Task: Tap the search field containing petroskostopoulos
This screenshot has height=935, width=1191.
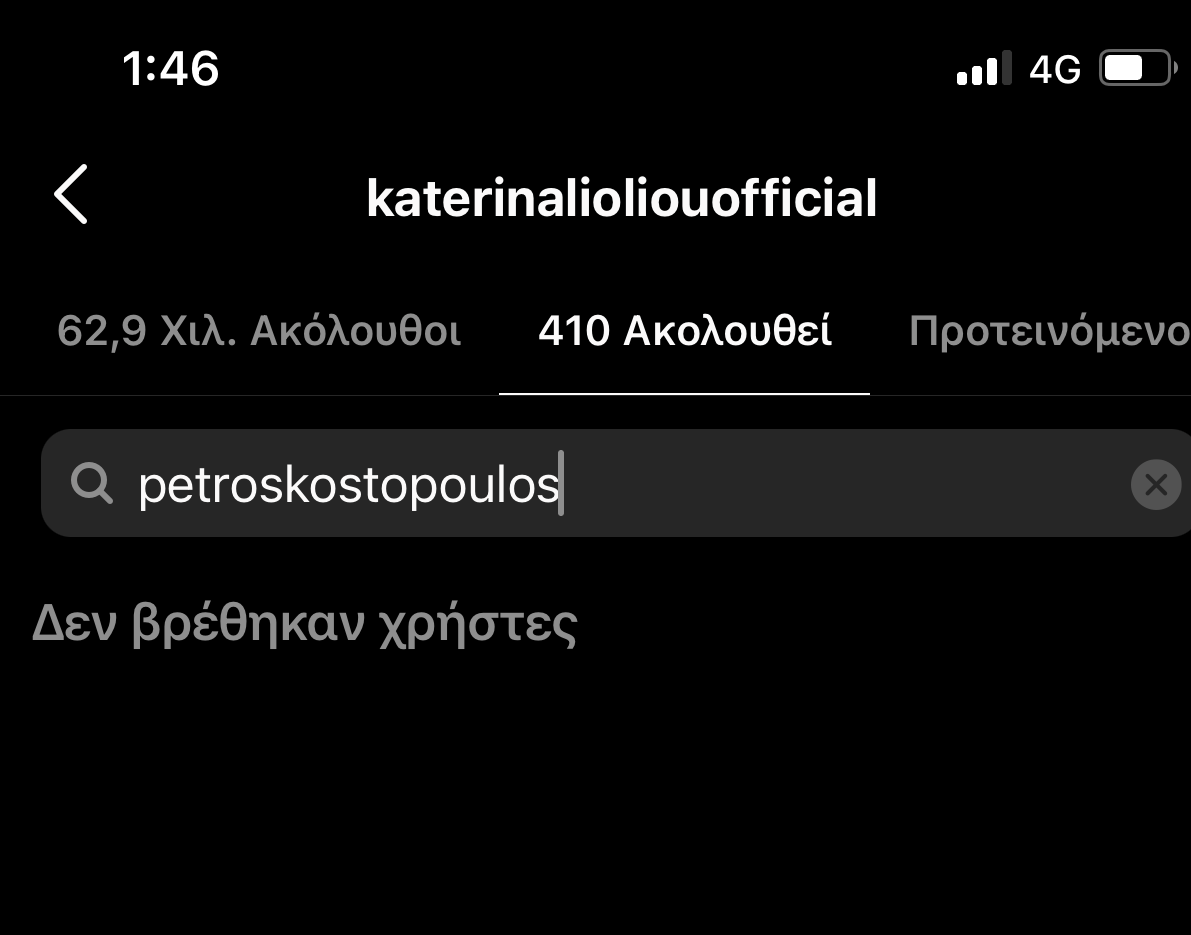Action: [600, 484]
